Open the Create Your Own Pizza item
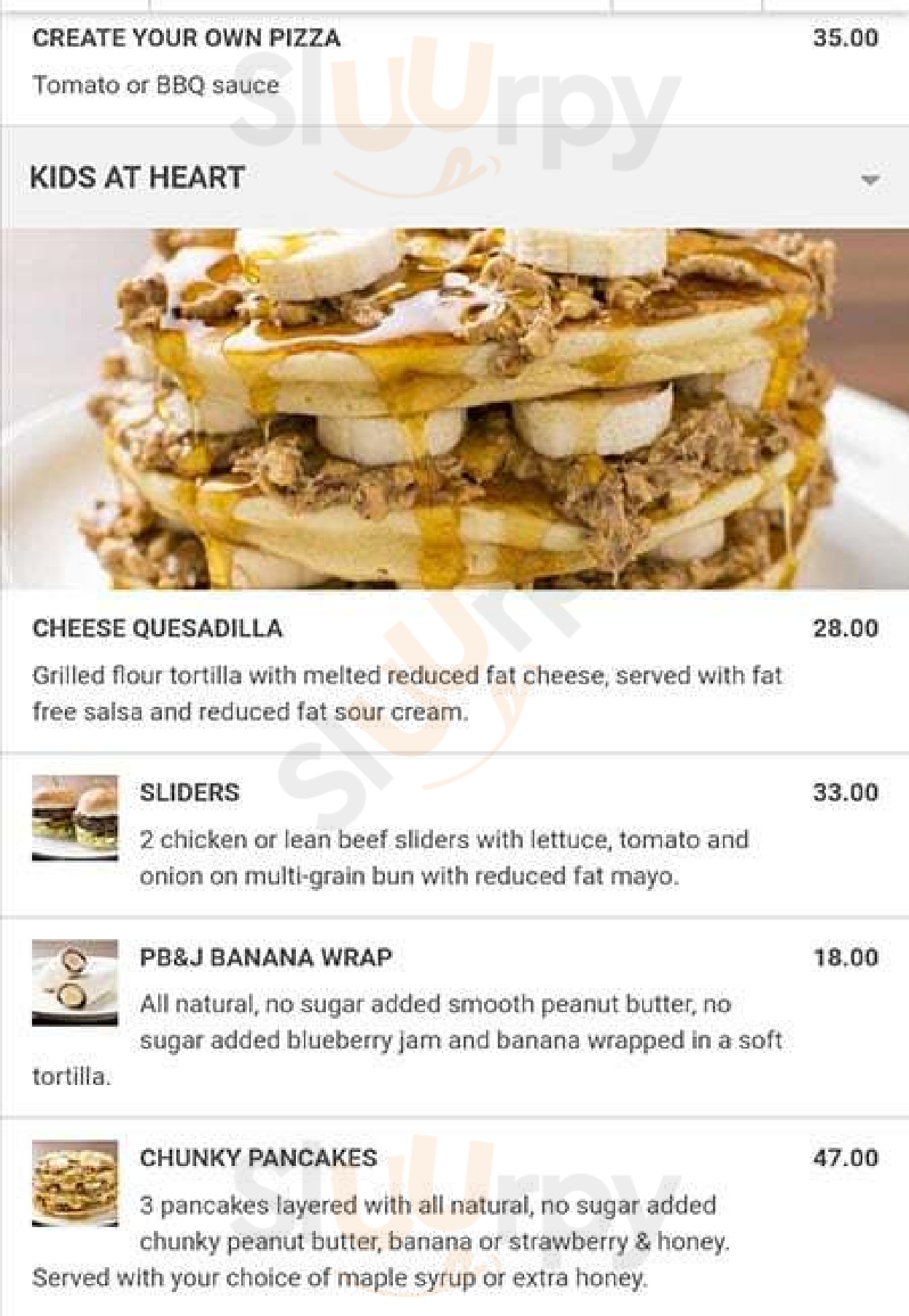 (x=187, y=39)
